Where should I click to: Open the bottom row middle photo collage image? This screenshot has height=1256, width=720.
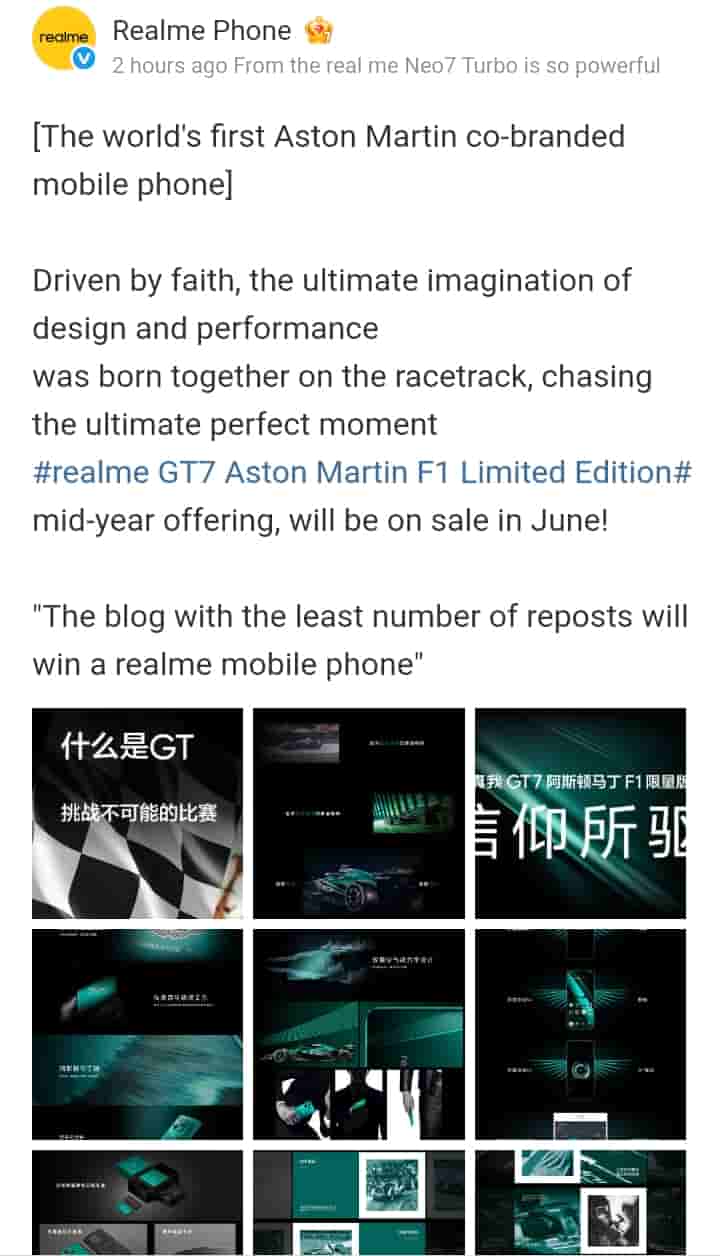point(359,1202)
